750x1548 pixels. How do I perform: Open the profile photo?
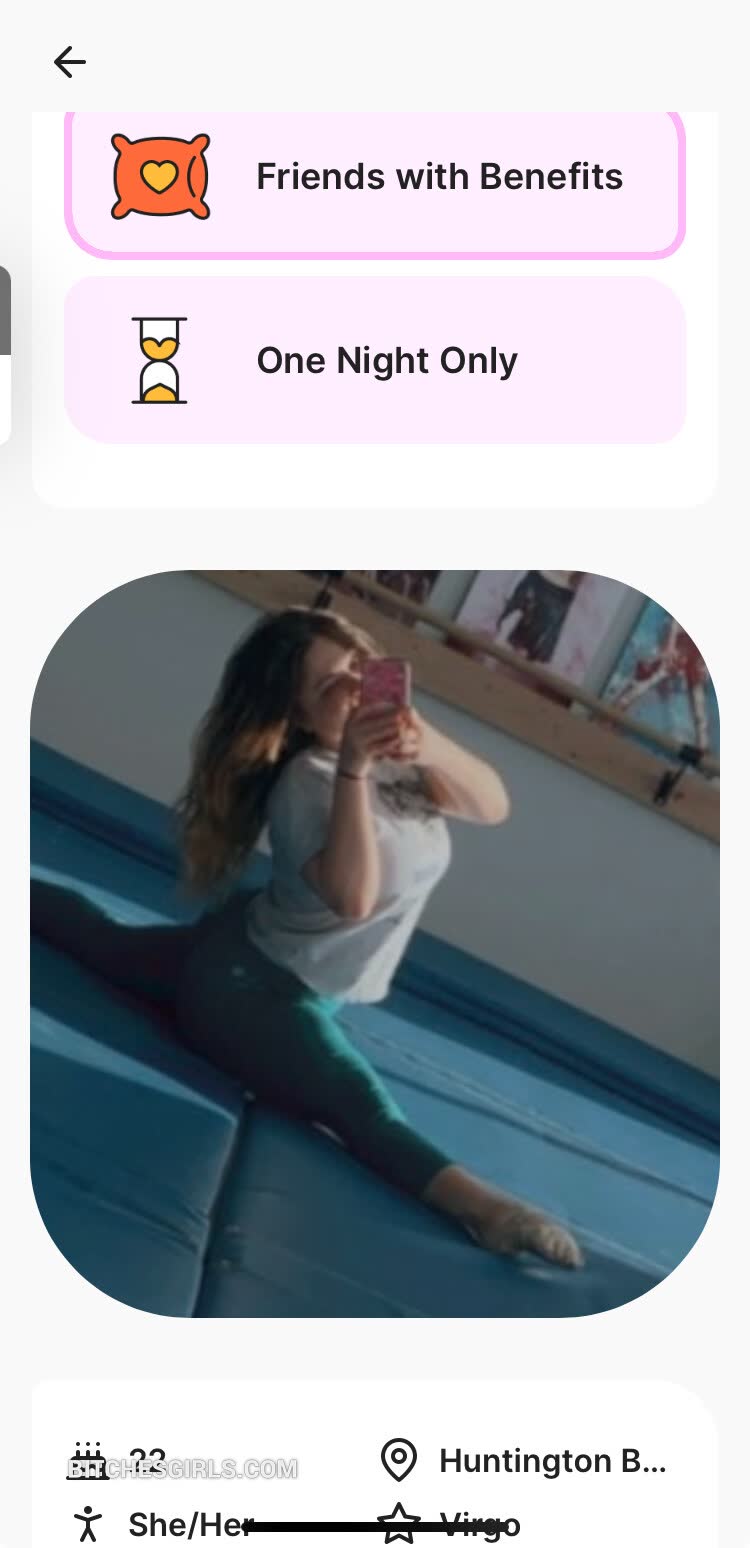pos(375,943)
